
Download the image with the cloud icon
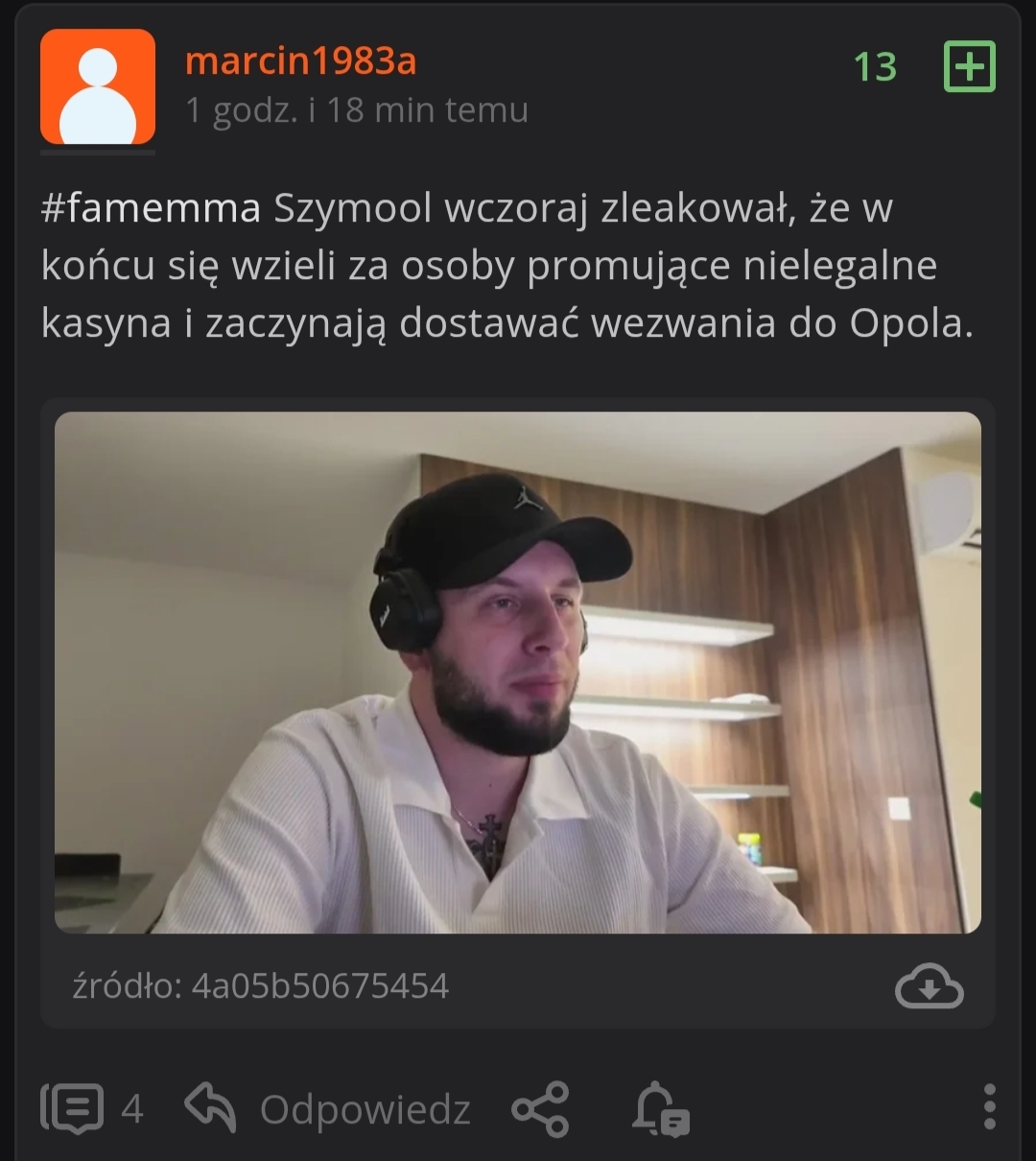coord(929,986)
